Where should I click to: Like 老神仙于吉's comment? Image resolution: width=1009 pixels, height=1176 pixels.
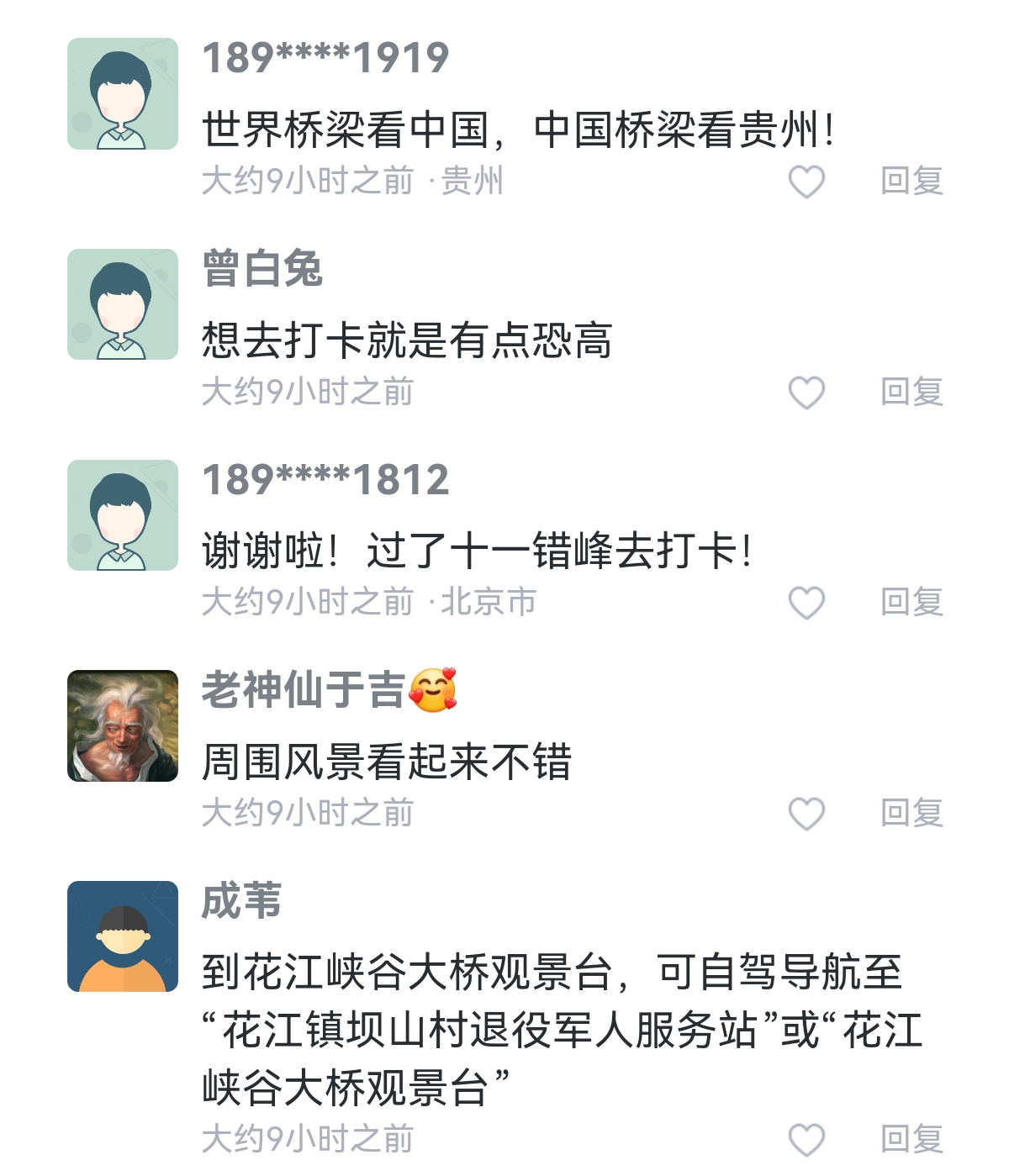(806, 814)
